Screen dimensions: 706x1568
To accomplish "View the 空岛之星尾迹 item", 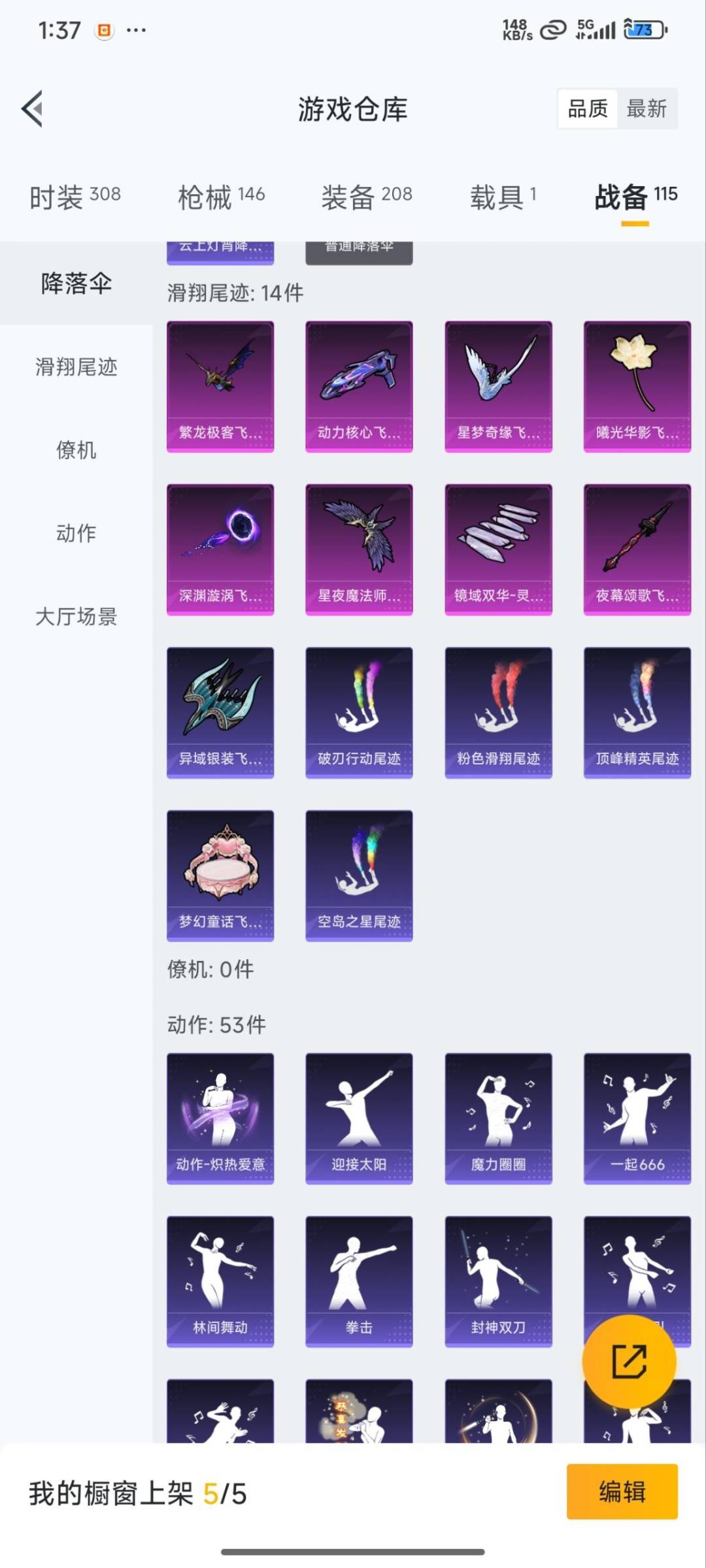I will (359, 875).
